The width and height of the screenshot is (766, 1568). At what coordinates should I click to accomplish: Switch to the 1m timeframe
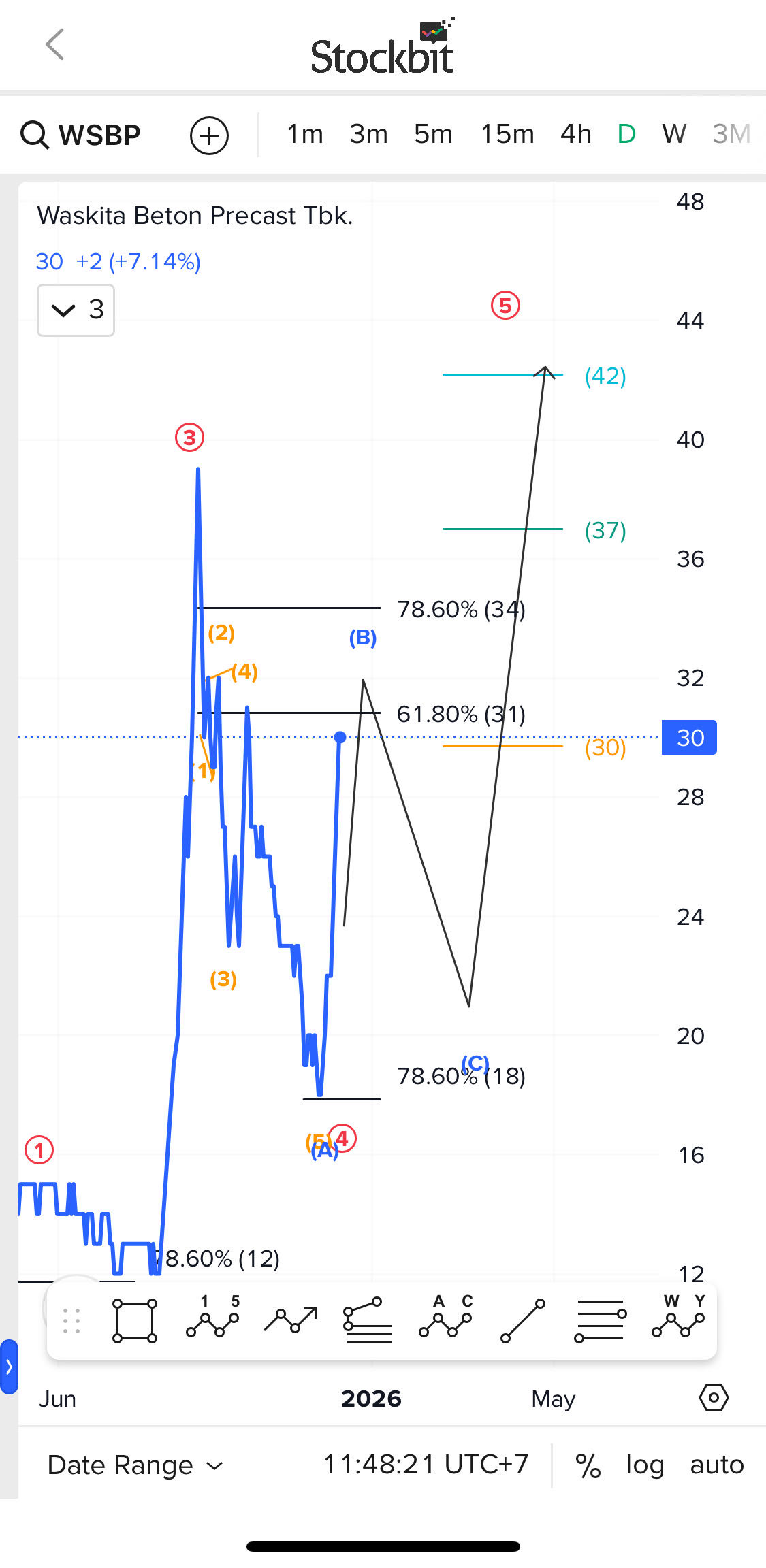(304, 135)
